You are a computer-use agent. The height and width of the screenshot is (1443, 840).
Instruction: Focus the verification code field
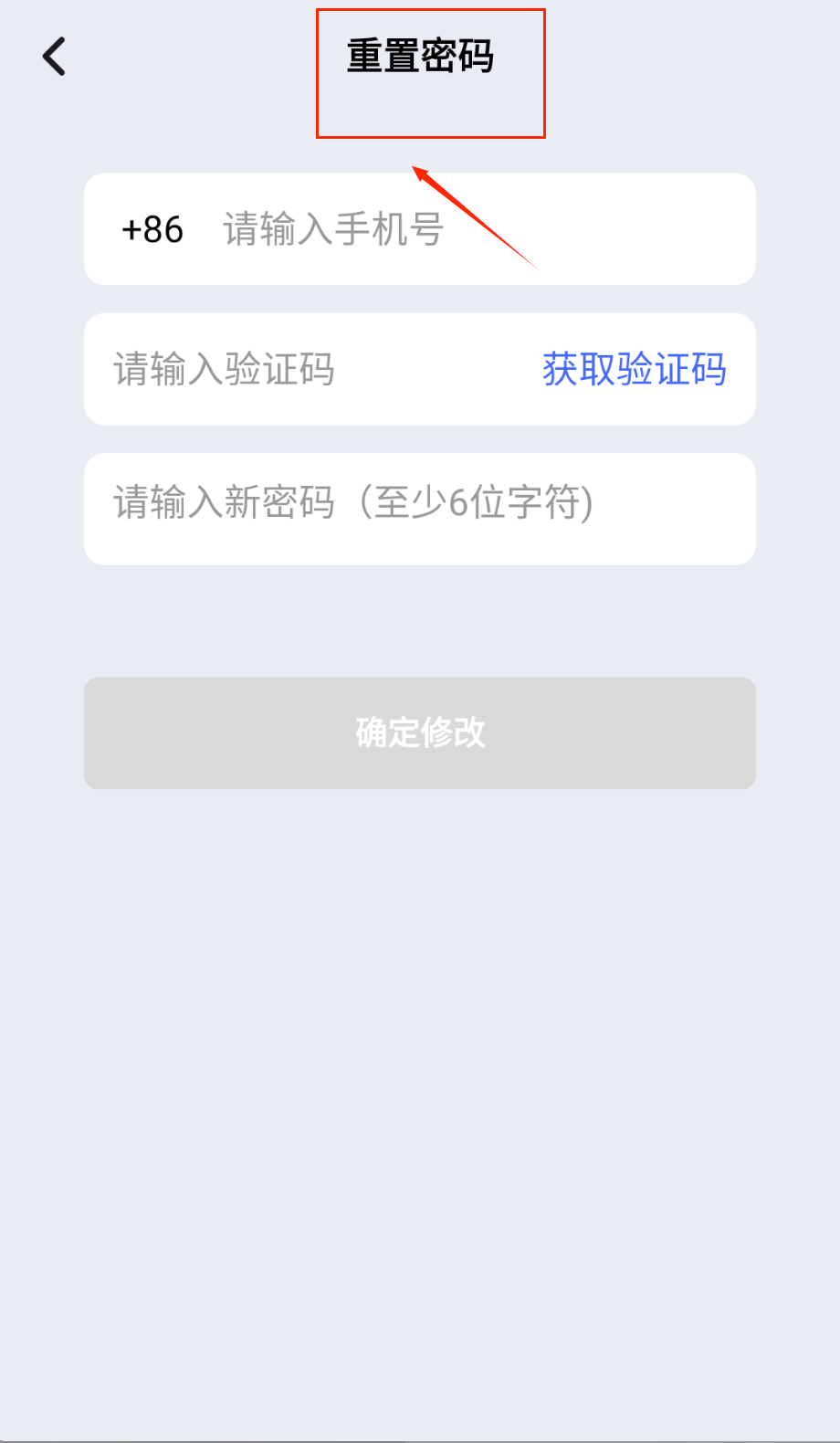(x=301, y=370)
